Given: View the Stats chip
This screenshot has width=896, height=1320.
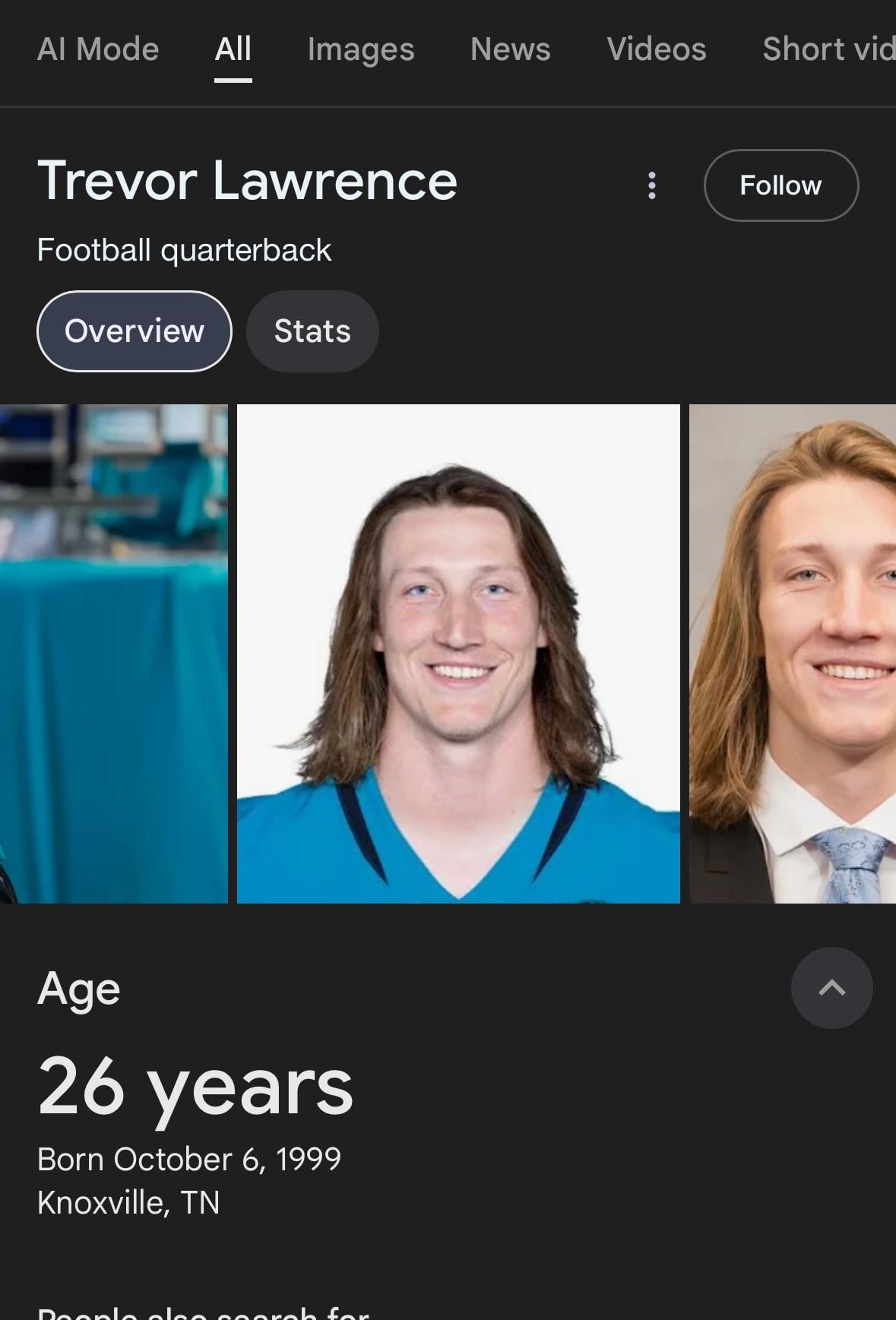Looking at the screenshot, I should [312, 331].
